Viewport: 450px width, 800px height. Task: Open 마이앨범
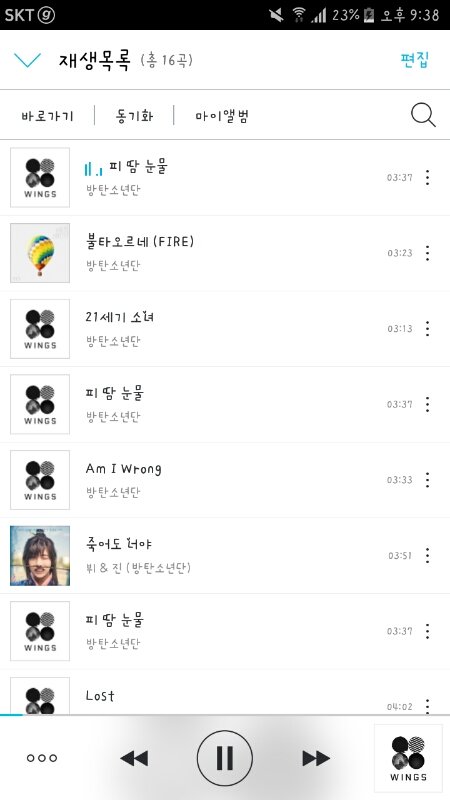[221, 116]
